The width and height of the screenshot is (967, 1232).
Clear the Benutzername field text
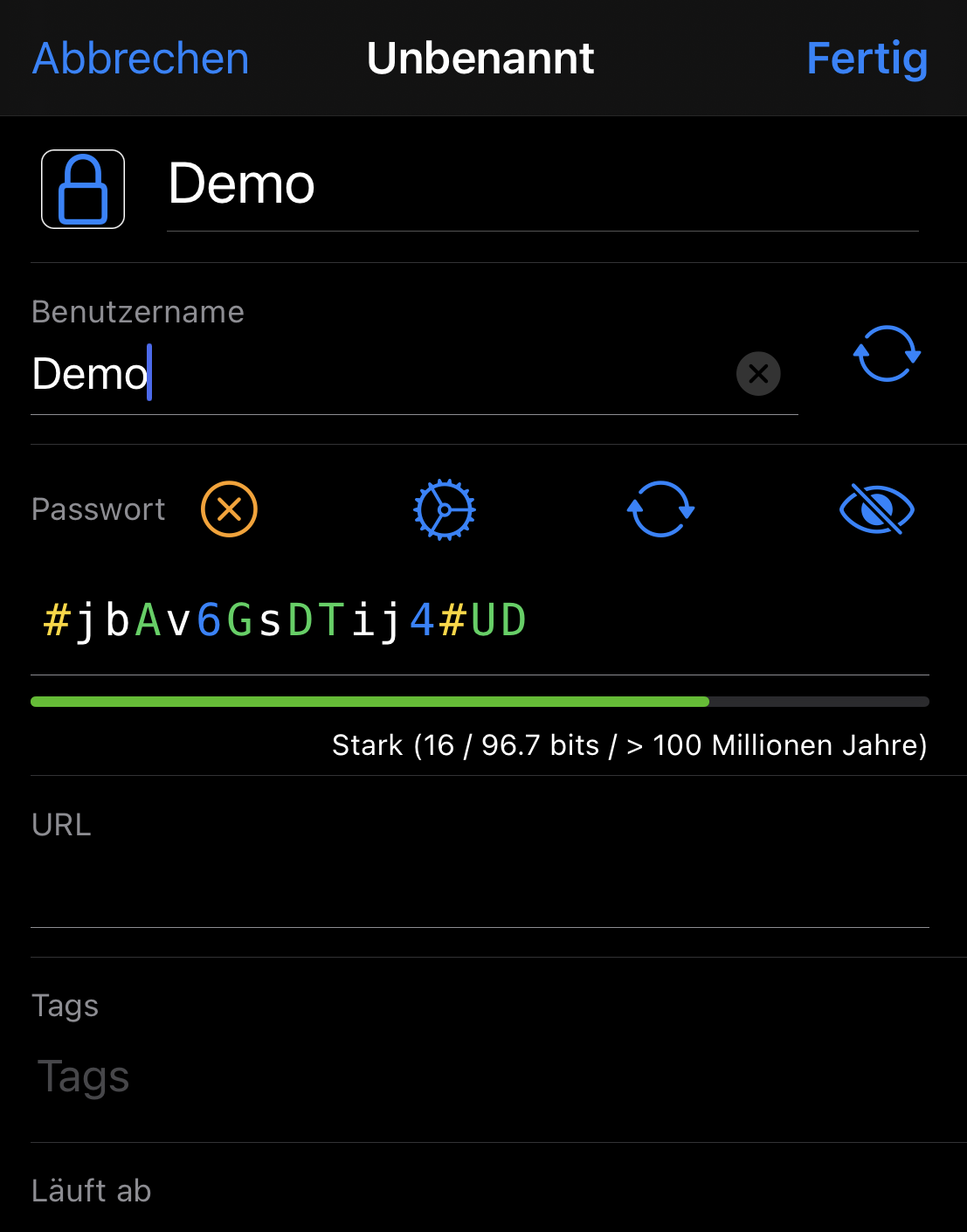(x=758, y=374)
